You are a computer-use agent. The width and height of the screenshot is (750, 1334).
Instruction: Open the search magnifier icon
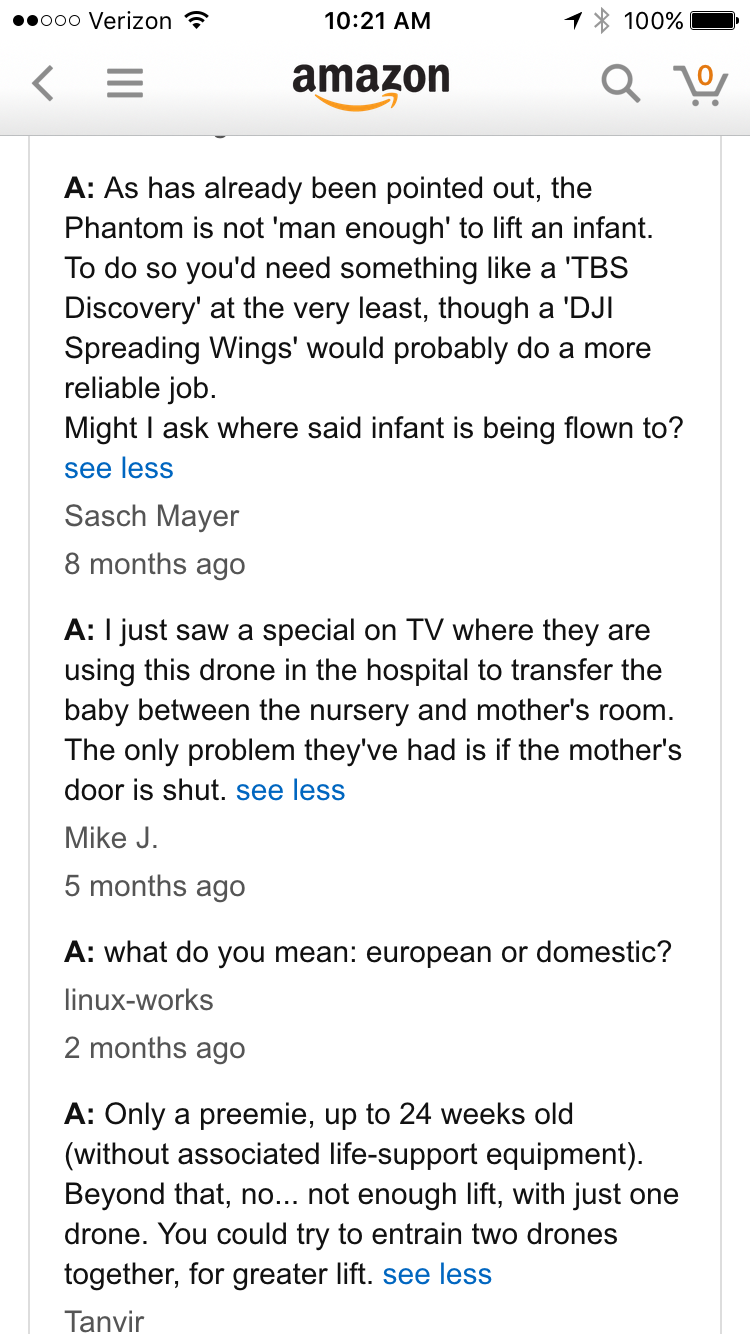coord(620,83)
